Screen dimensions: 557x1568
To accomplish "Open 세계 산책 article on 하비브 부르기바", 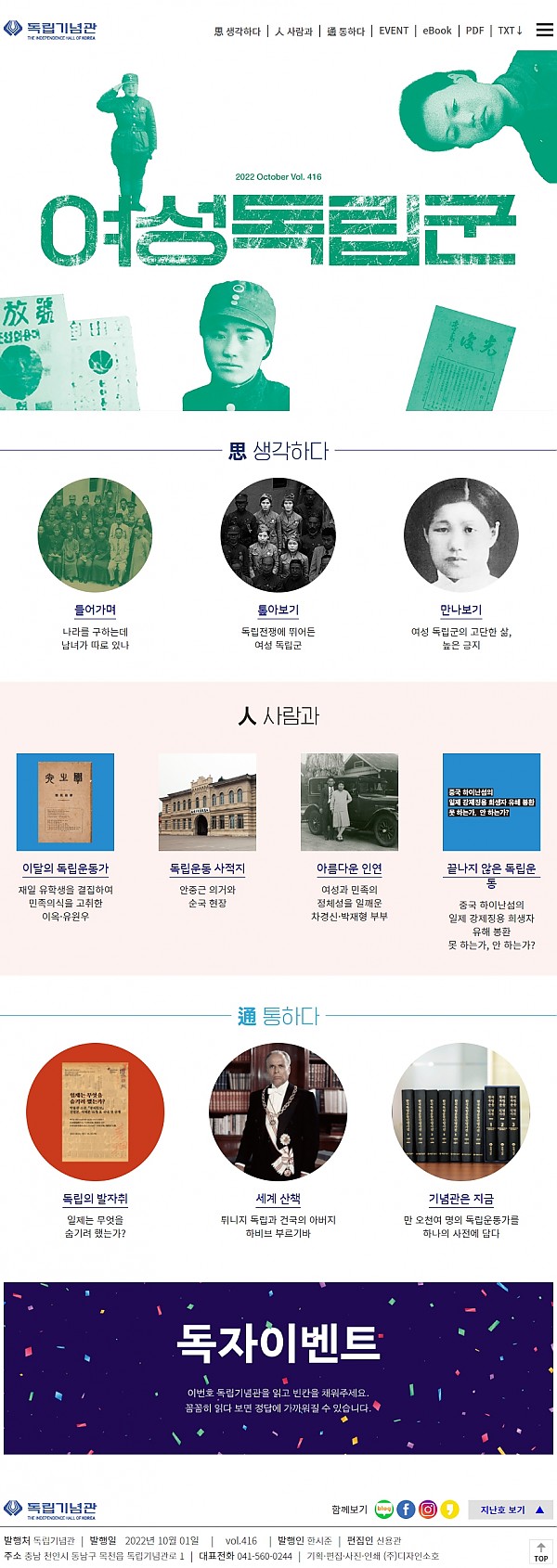I will (x=278, y=1199).
